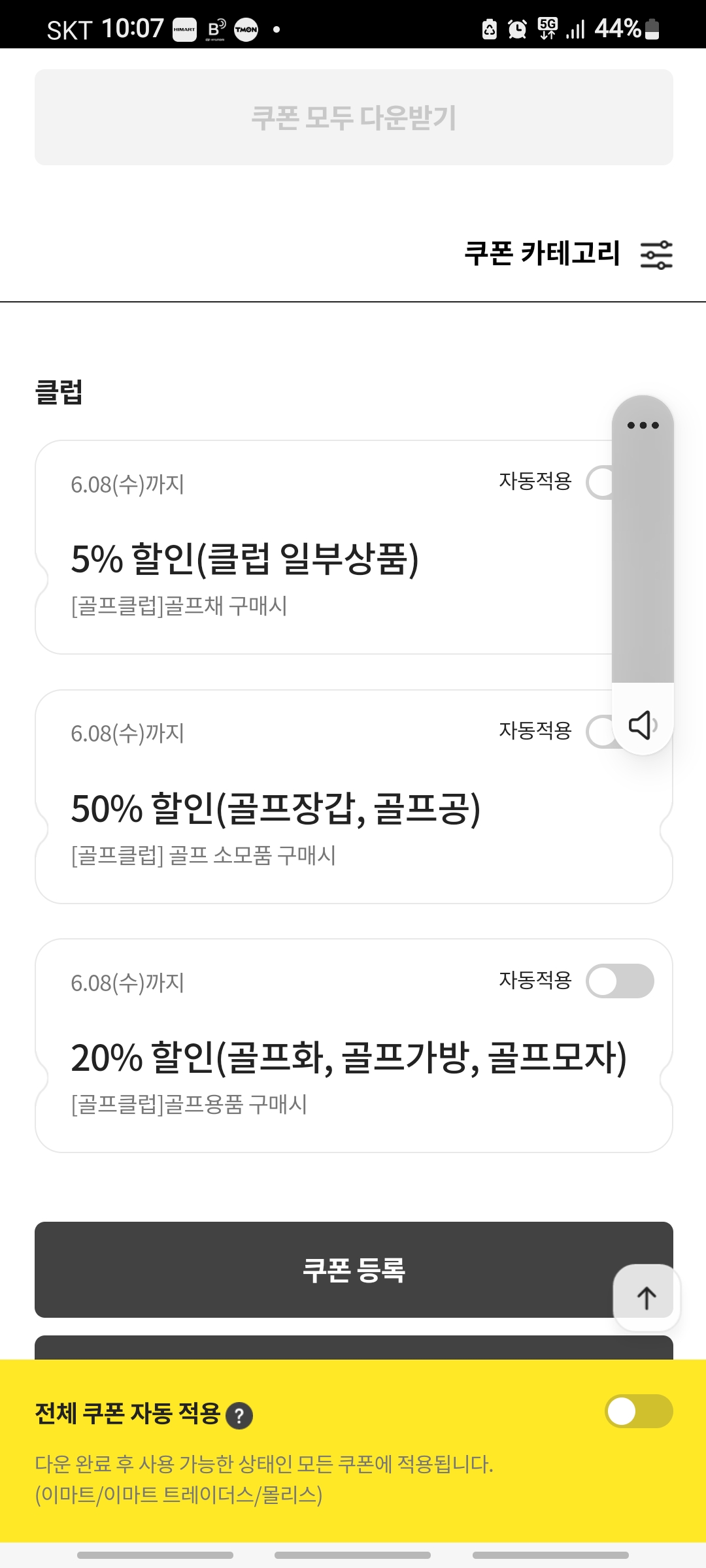This screenshot has height=1568, width=706.
Task: Tap the 쿠폰 모두 다운받기 button
Action: pyautogui.click(x=354, y=118)
